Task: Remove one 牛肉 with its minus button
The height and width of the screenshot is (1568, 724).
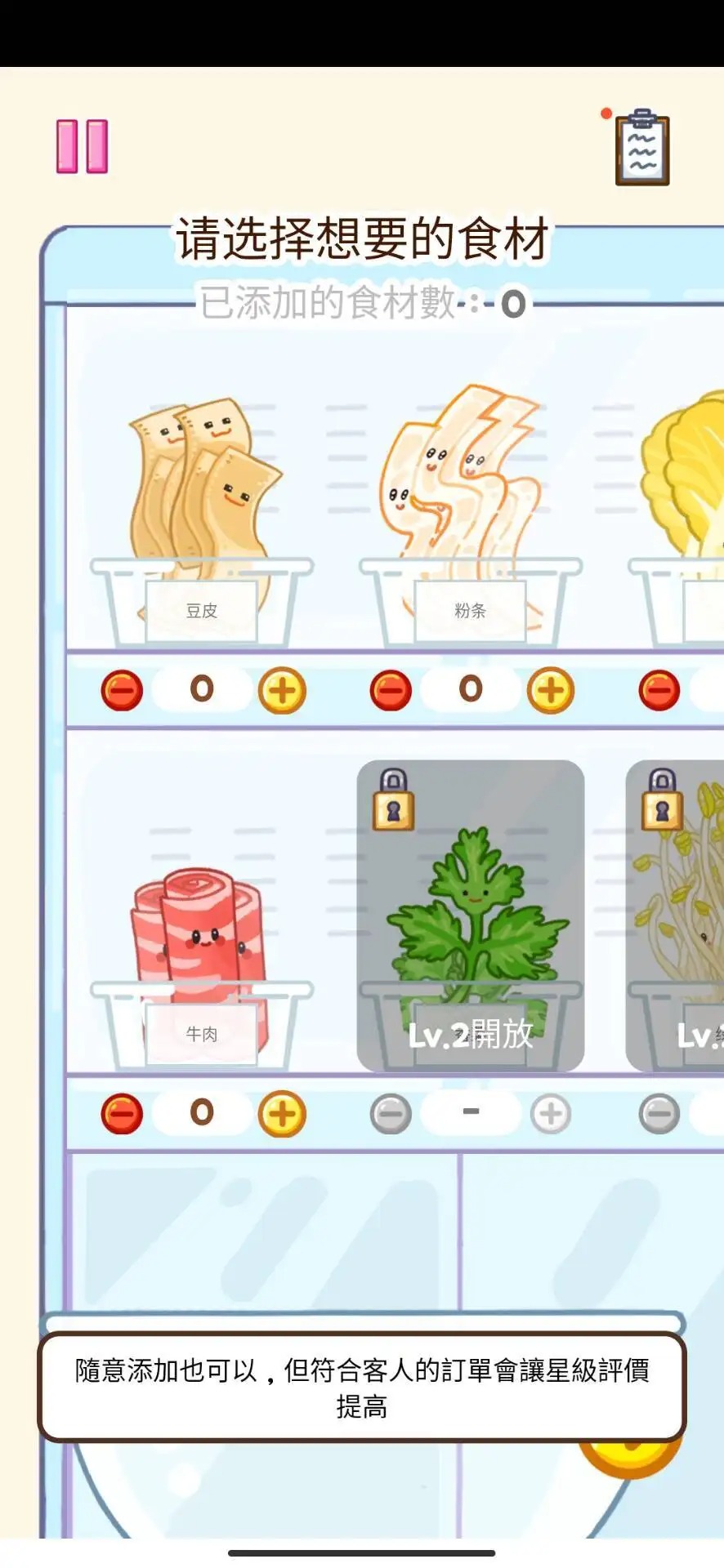Action: 122,1114
